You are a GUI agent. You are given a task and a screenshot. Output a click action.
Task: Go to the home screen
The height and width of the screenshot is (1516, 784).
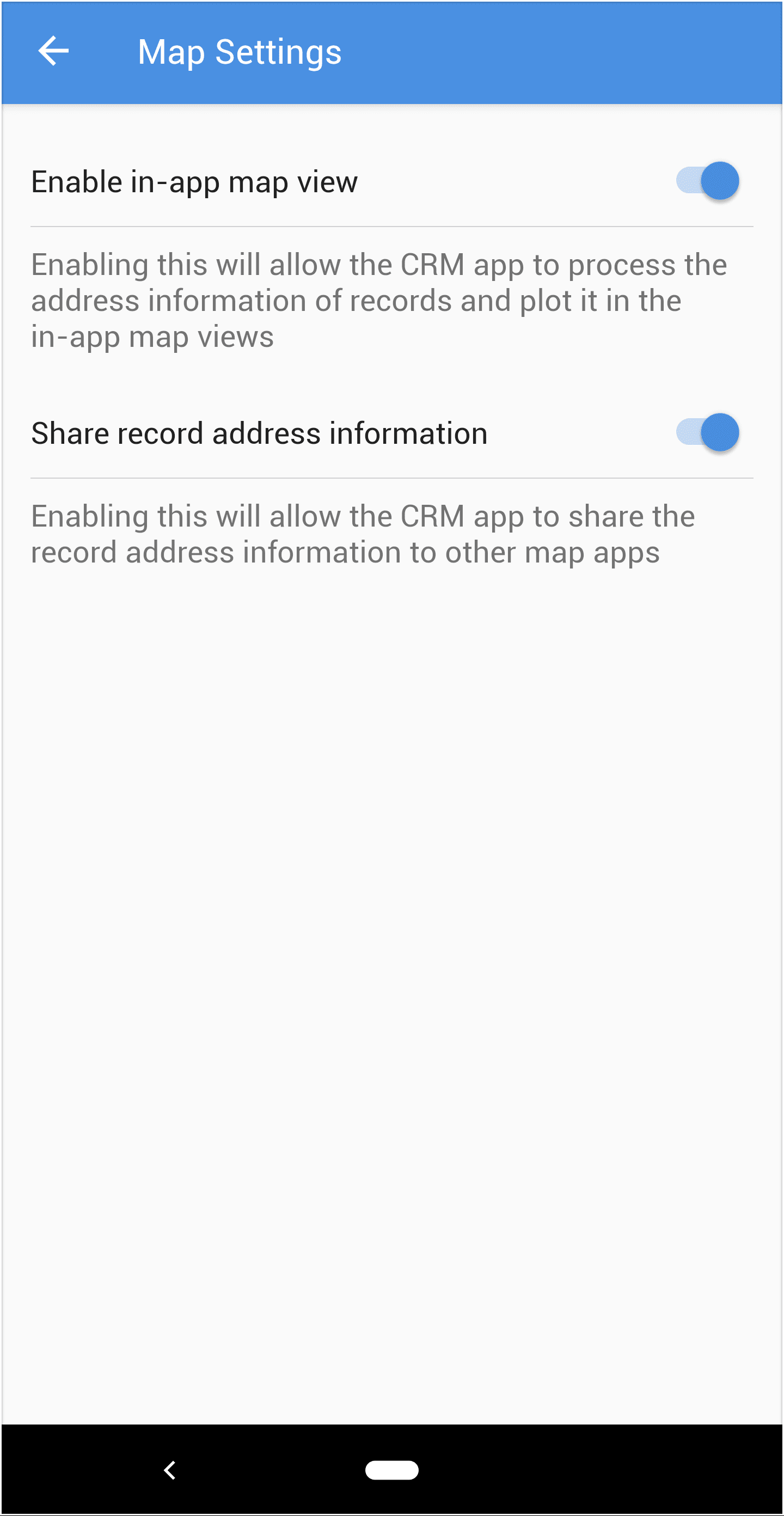(x=391, y=1470)
